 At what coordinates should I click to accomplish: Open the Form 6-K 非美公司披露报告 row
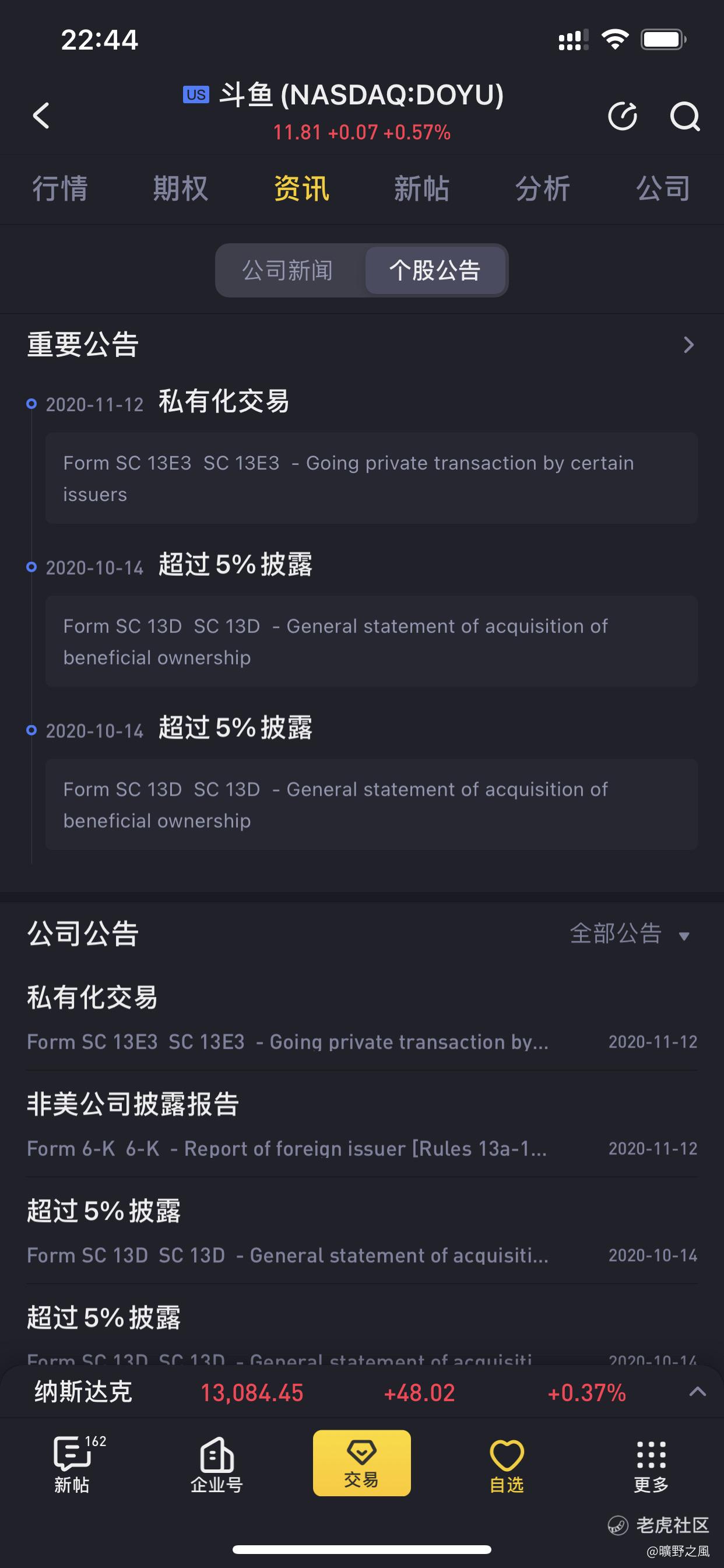coord(362,1125)
